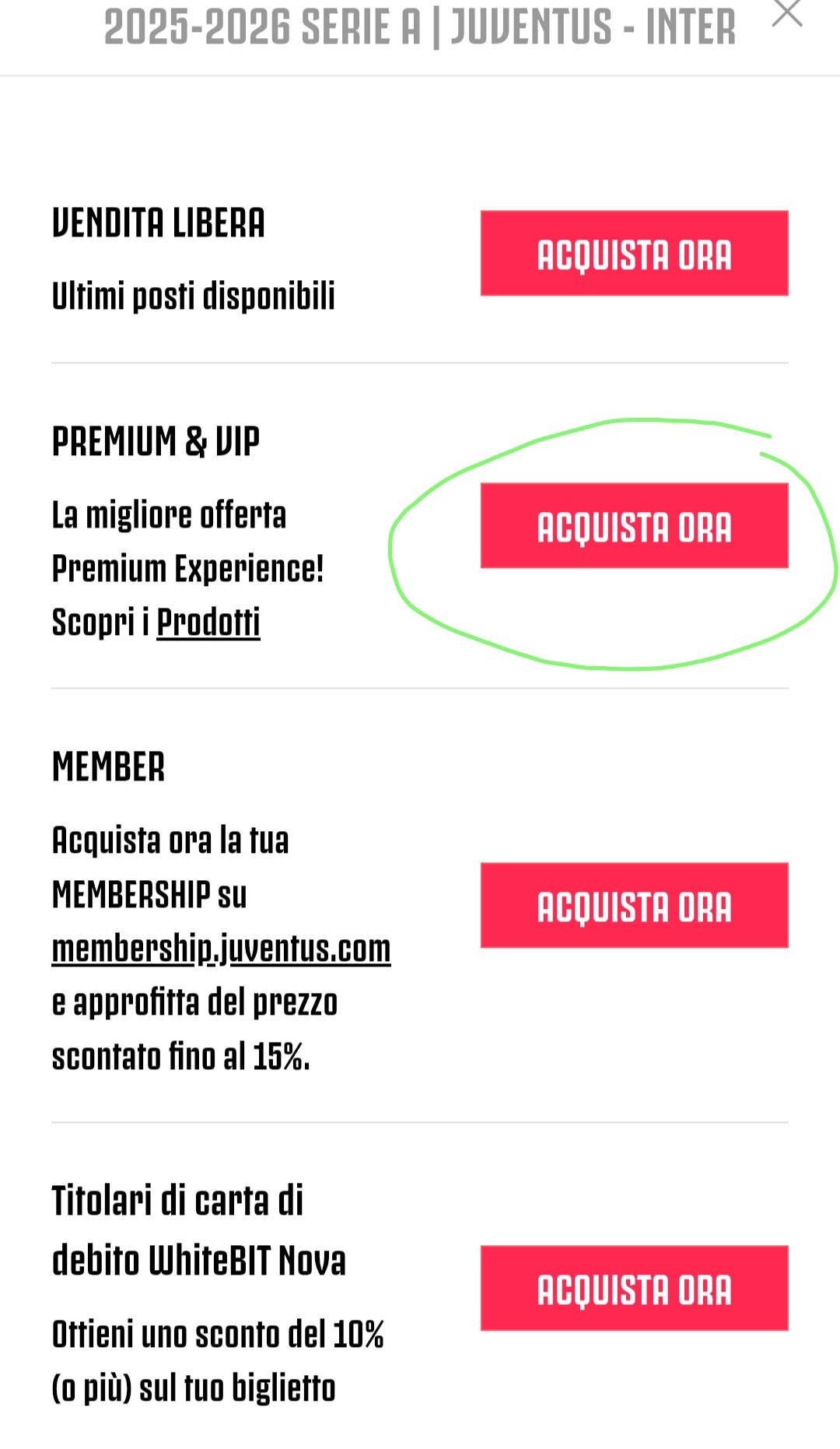Open membership.juventus.com link
Screen dimensions: 840x1449
pos(221,949)
